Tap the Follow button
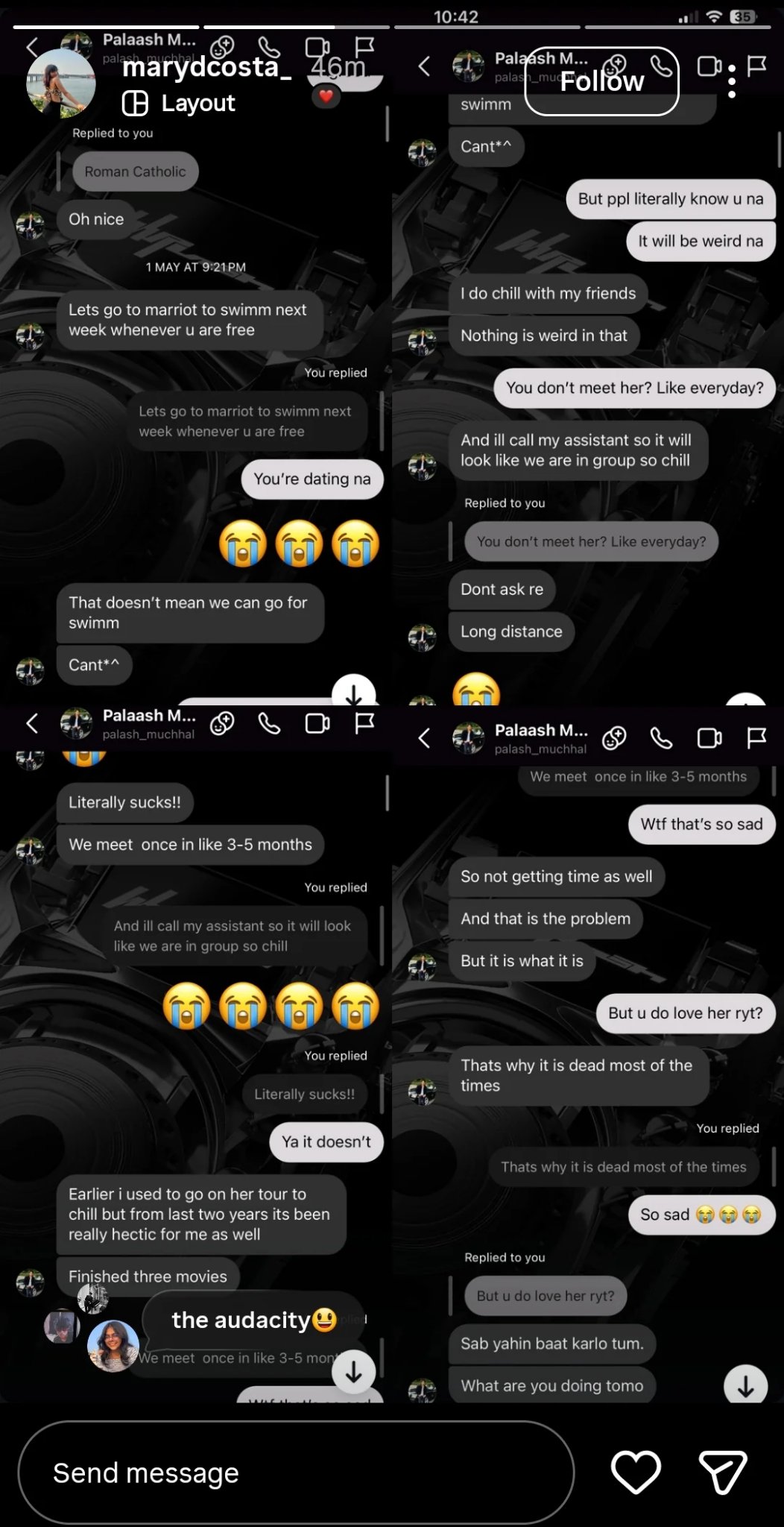Image resolution: width=784 pixels, height=1527 pixels. pos(601,81)
